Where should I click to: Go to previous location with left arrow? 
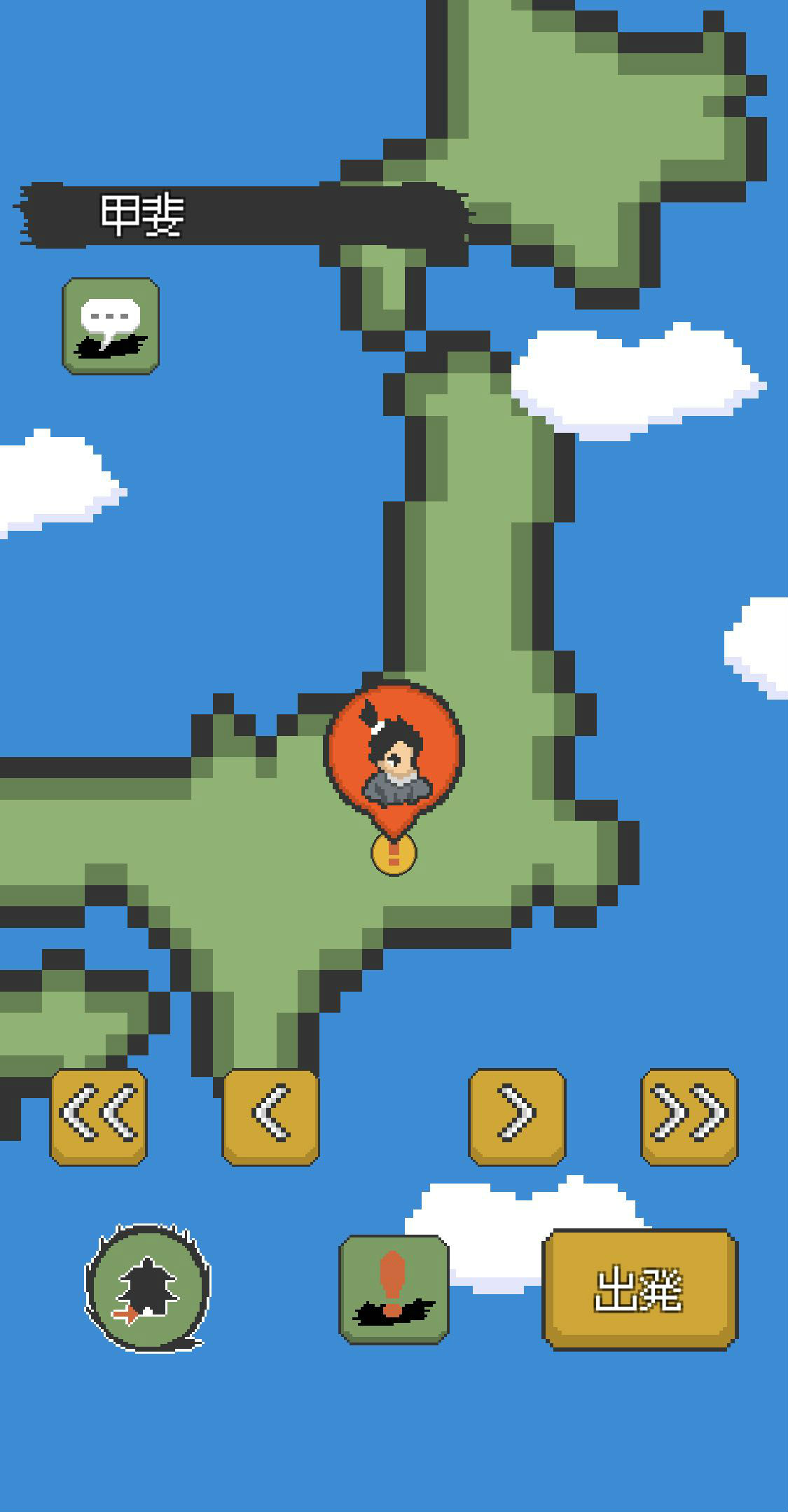click(271, 1117)
